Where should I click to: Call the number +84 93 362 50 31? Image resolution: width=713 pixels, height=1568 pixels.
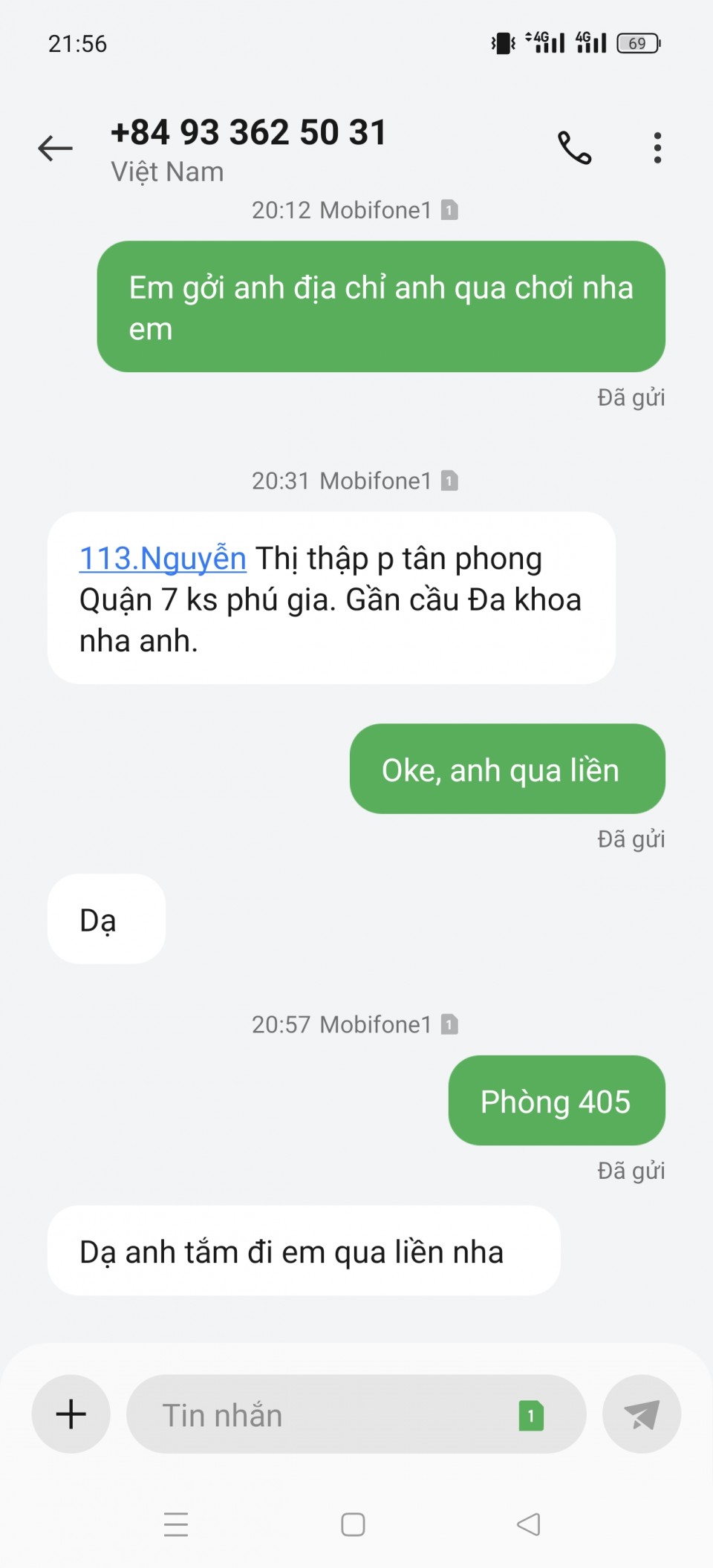[x=574, y=148]
